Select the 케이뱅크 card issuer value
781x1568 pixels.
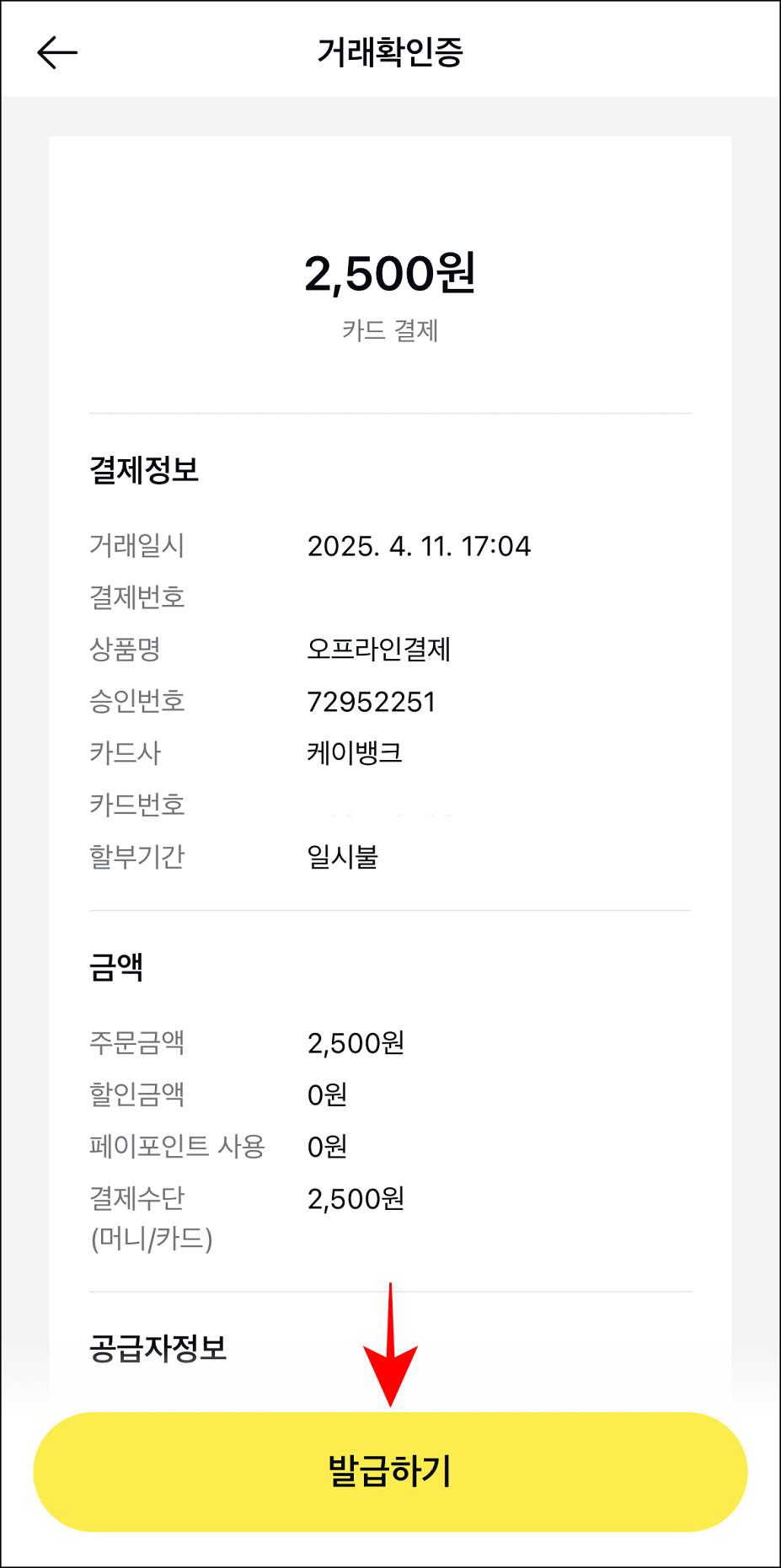coord(355,753)
